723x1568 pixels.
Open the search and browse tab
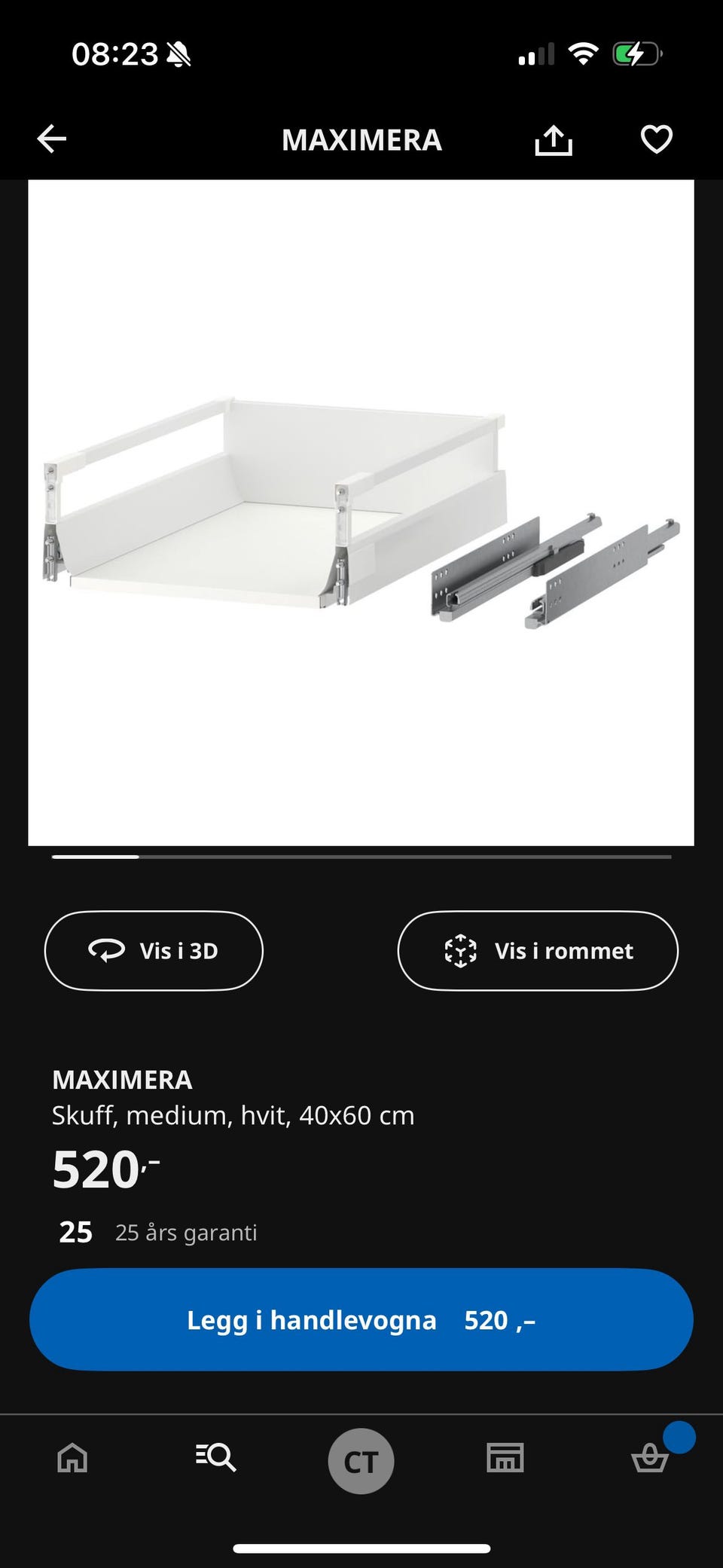[x=216, y=1457]
